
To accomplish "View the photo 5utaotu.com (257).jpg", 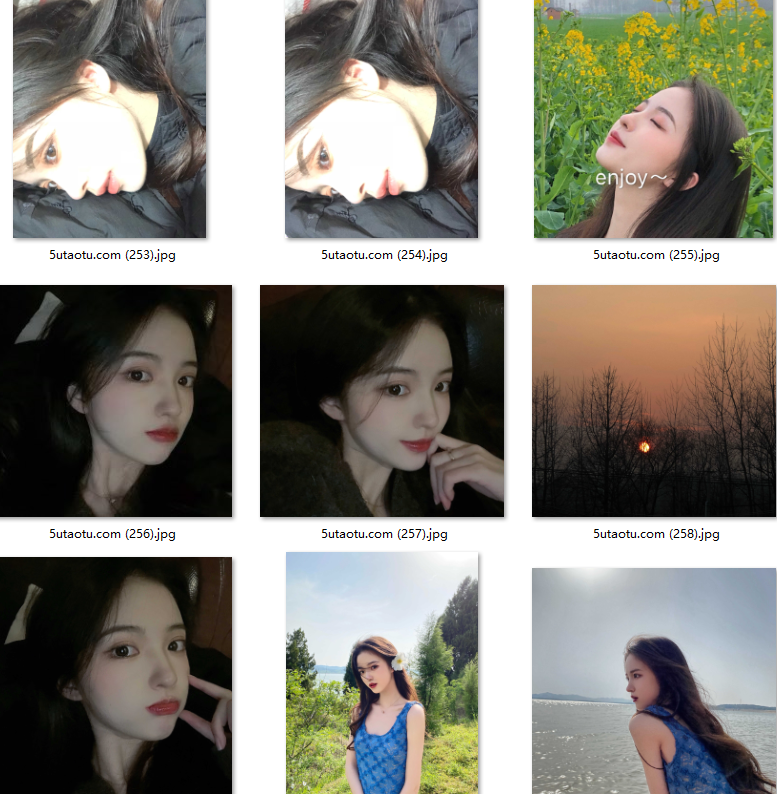I will click(381, 400).
